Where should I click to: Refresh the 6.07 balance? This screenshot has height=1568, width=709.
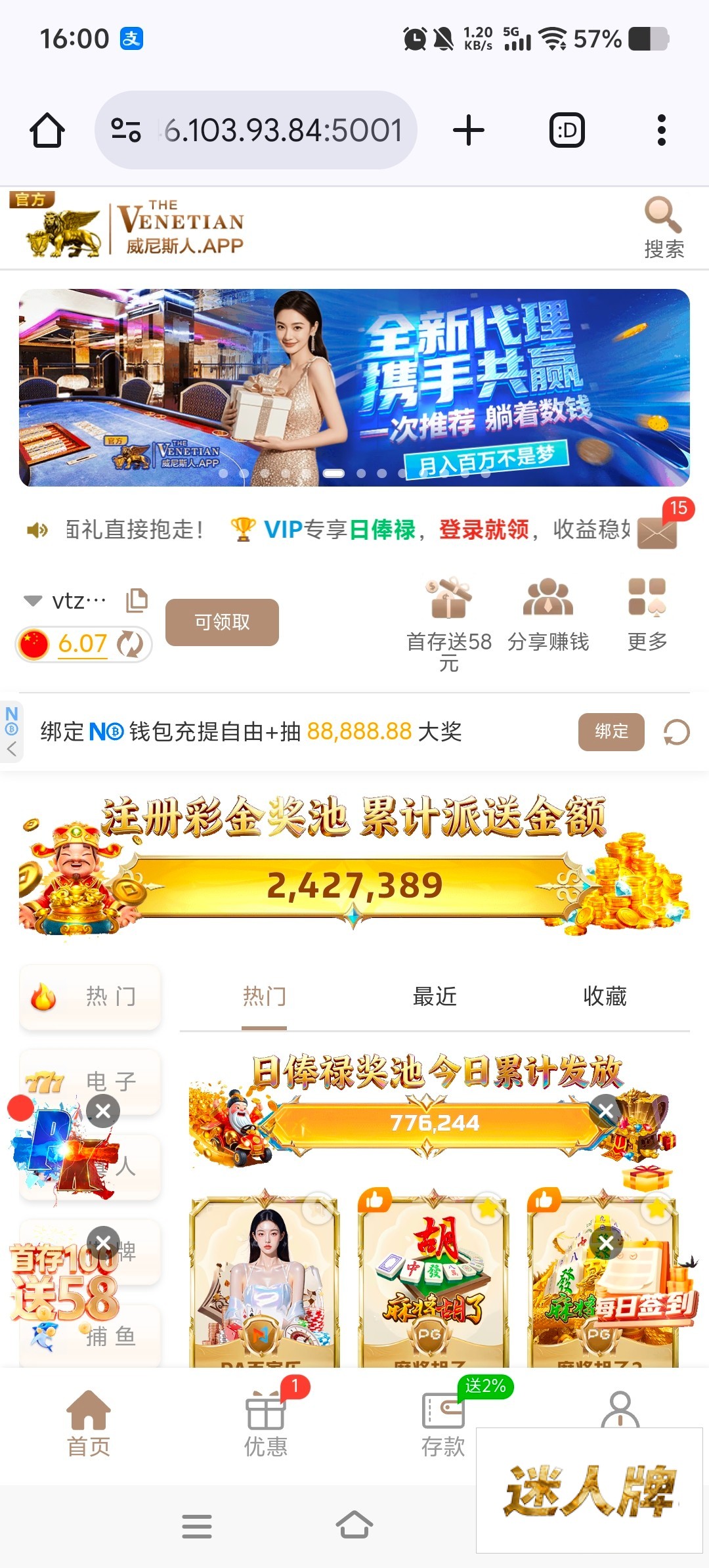pyautogui.click(x=130, y=644)
